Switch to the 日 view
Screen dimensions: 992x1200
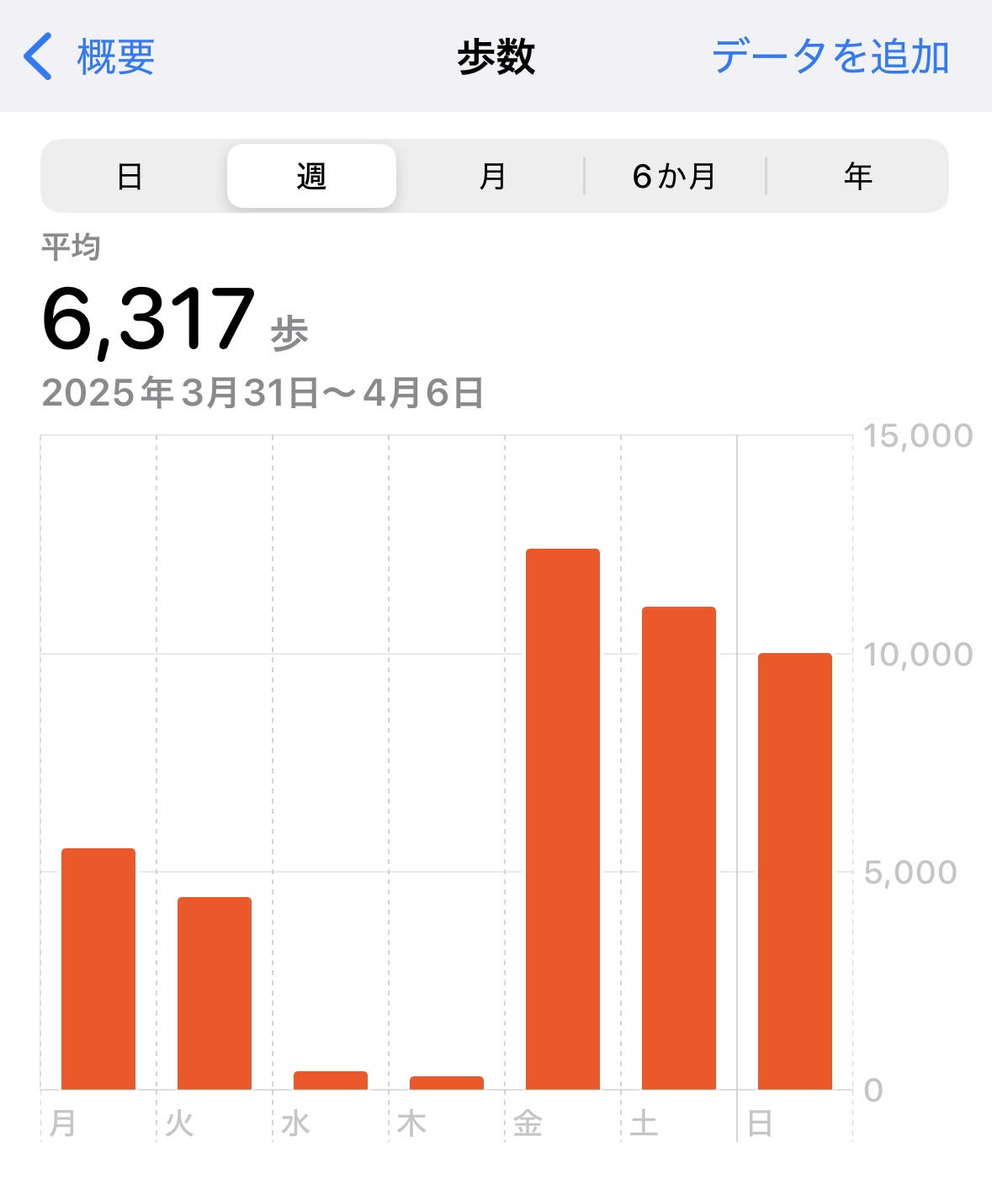point(130,177)
